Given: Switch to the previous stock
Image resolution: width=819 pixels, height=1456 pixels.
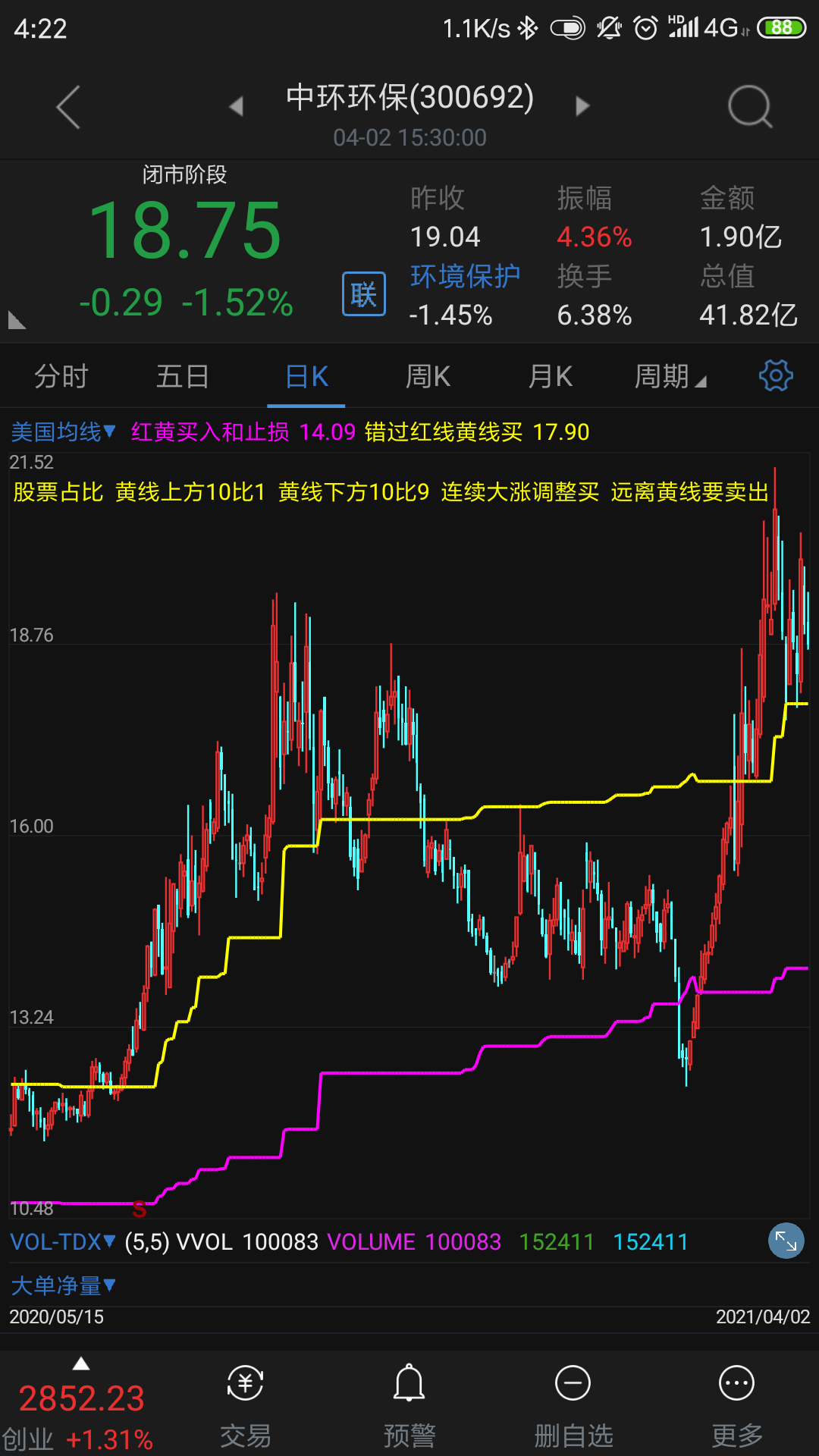Looking at the screenshot, I should (237, 106).
